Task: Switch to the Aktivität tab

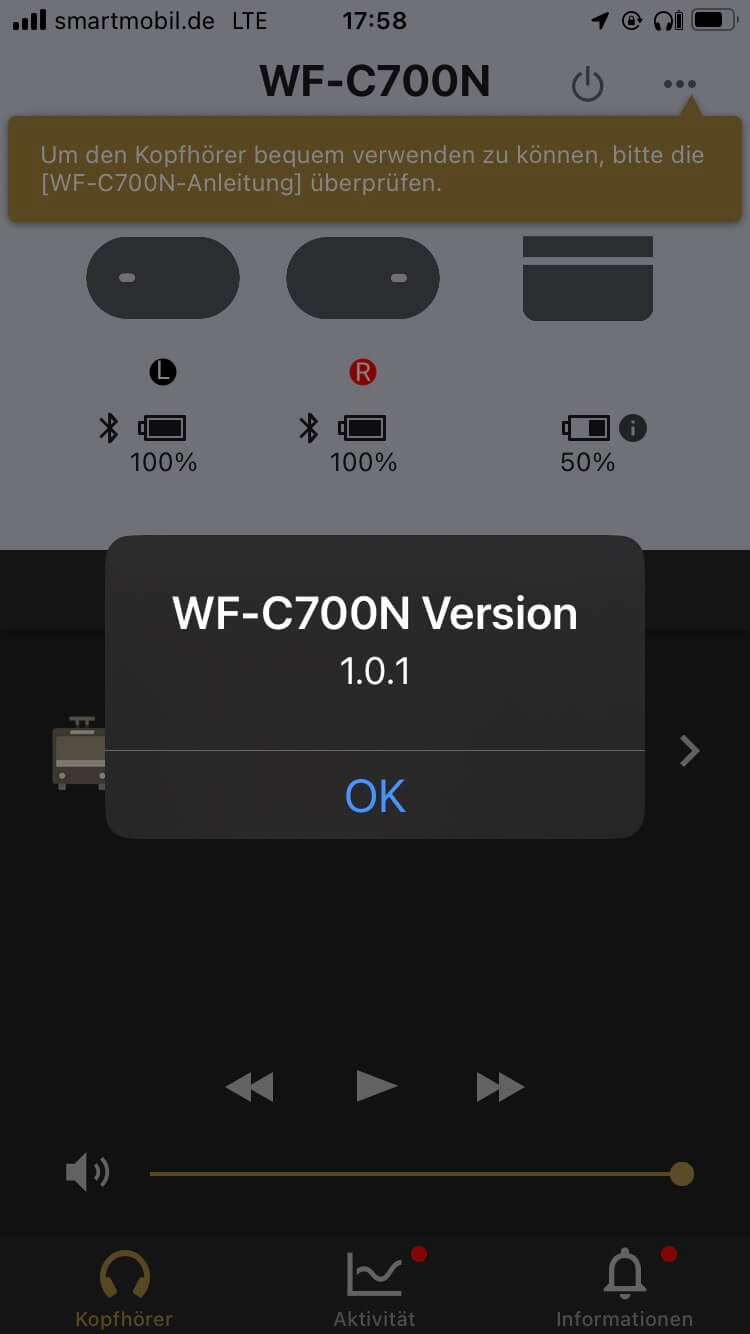Action: pyautogui.click(x=374, y=1290)
